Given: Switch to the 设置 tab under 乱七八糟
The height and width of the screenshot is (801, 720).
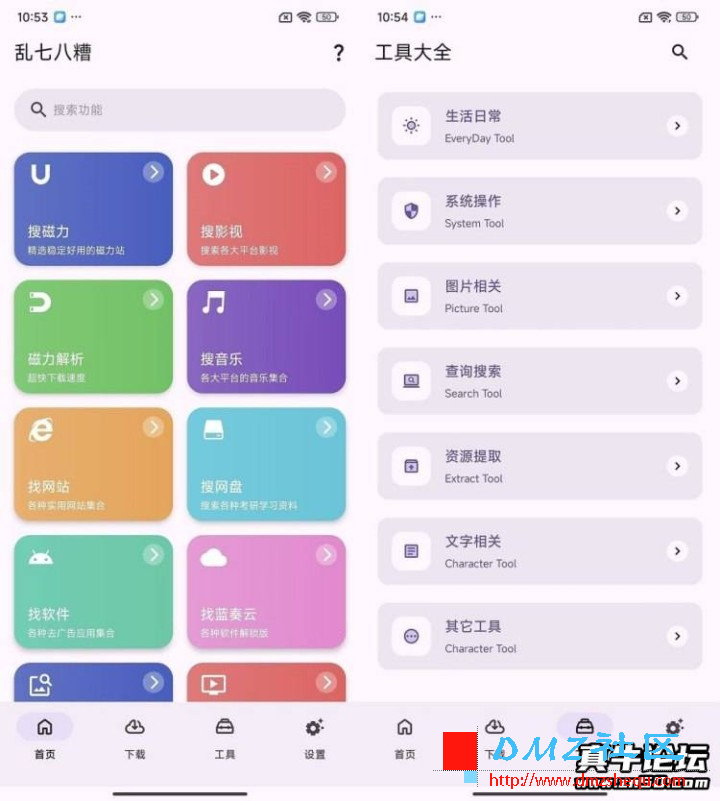Looking at the screenshot, I should pos(314,738).
